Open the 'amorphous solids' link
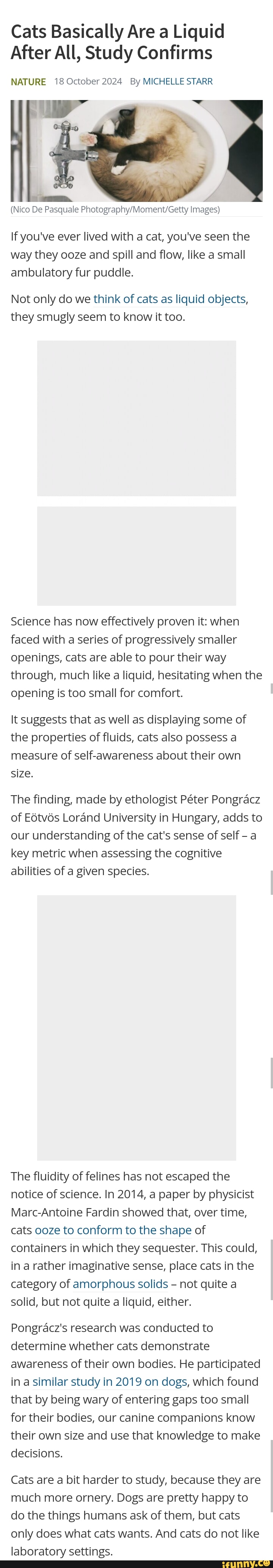 tap(120, 1284)
